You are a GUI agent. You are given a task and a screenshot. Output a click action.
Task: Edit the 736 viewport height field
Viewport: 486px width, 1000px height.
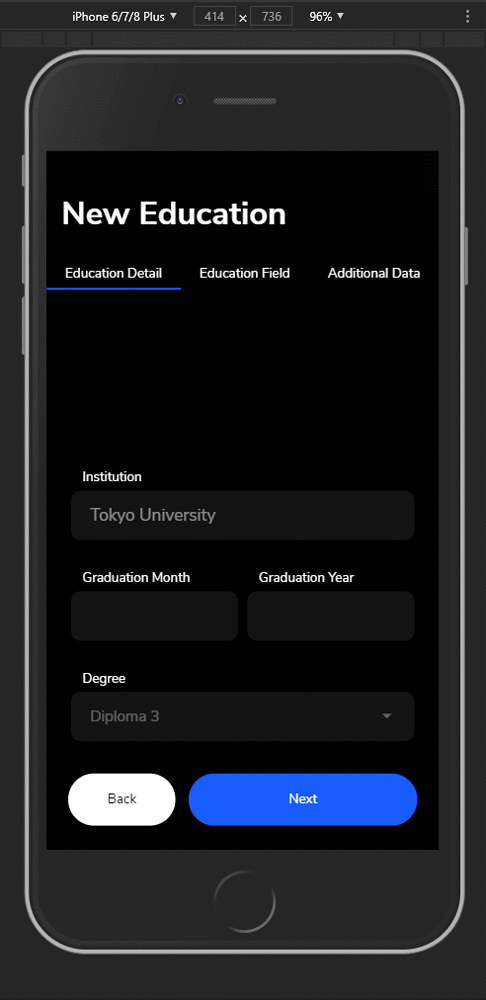271,17
